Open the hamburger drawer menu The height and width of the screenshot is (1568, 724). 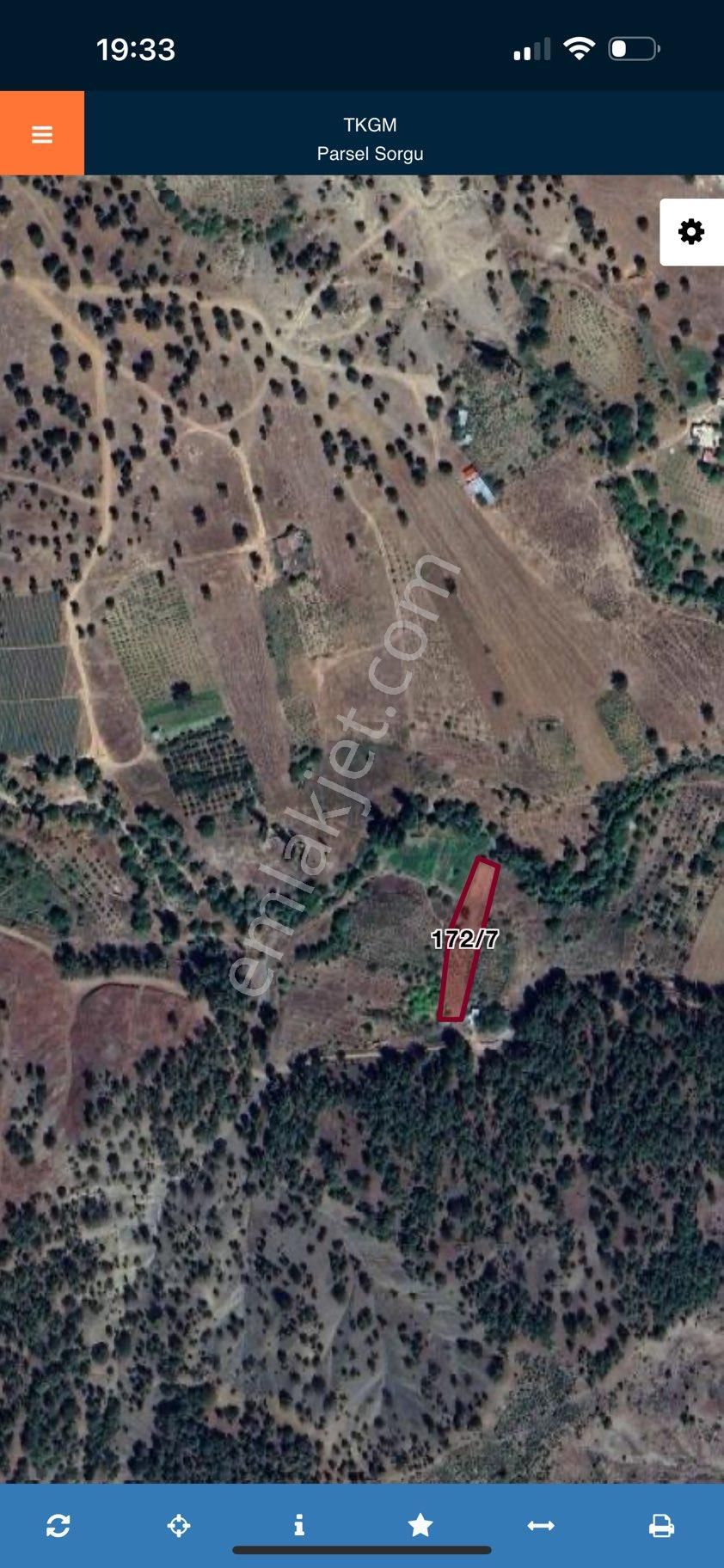tap(42, 134)
